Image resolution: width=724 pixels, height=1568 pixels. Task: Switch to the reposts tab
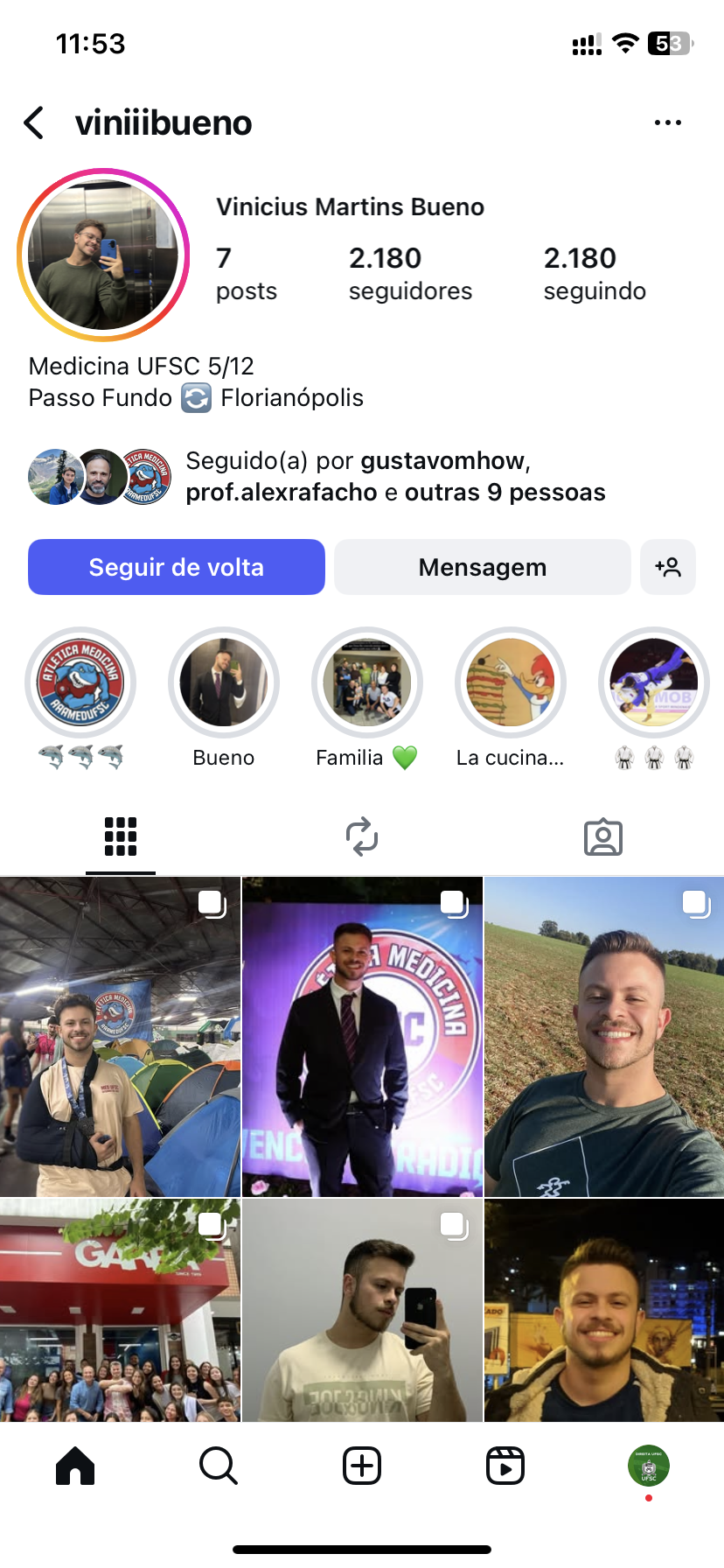(x=362, y=836)
